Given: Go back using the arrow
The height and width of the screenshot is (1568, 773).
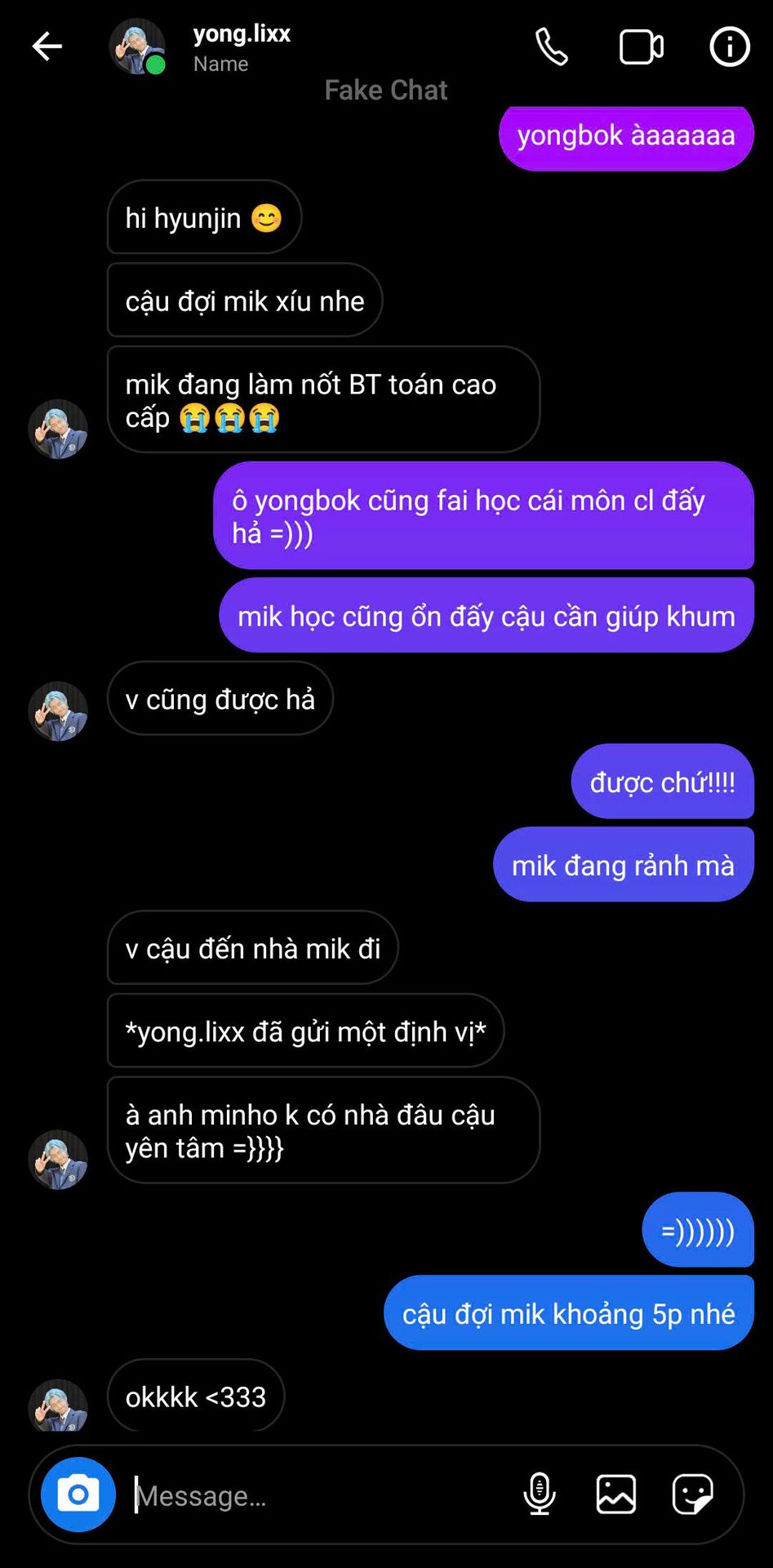Looking at the screenshot, I should [47, 47].
